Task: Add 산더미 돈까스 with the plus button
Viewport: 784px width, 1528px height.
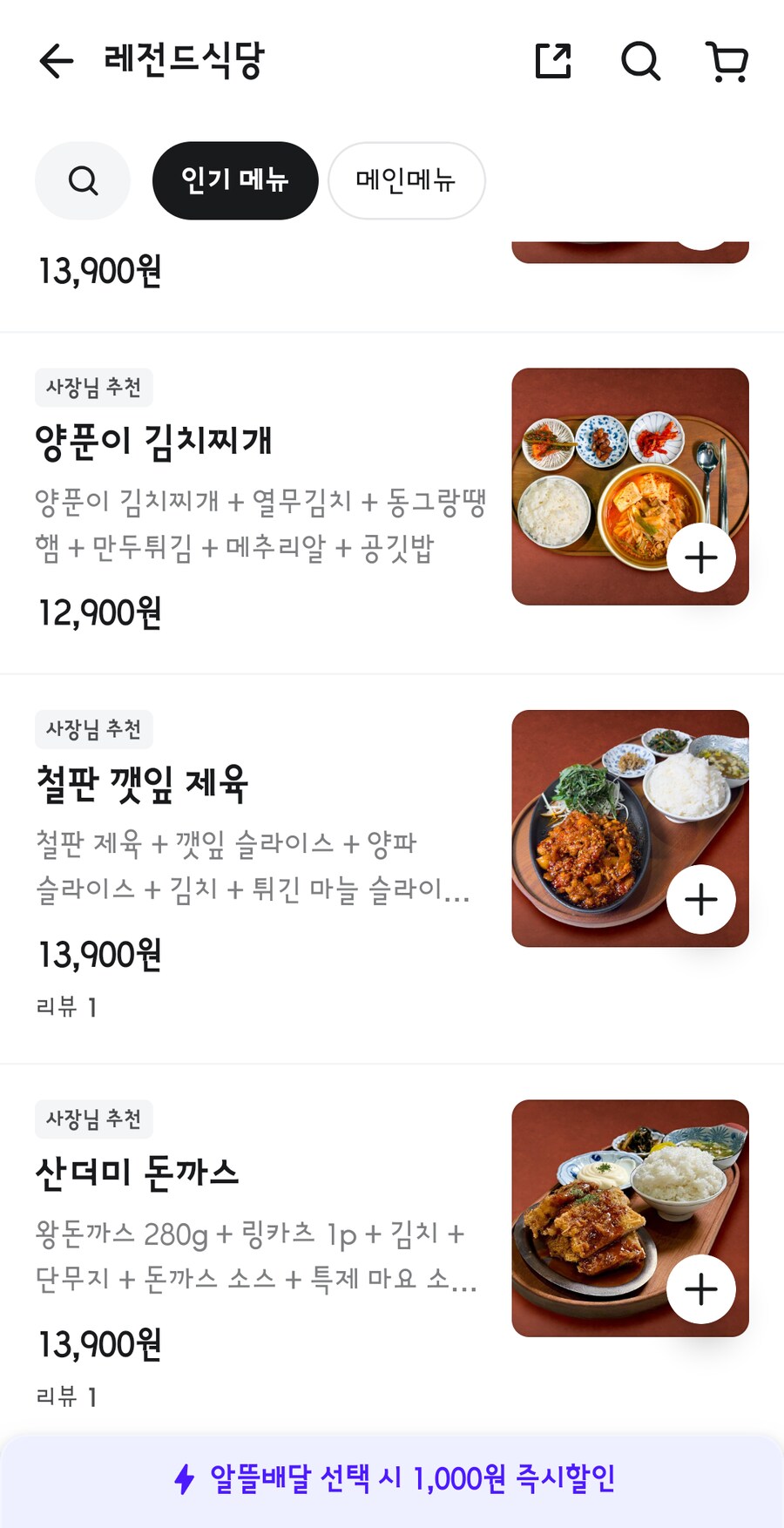Action: [700, 1288]
